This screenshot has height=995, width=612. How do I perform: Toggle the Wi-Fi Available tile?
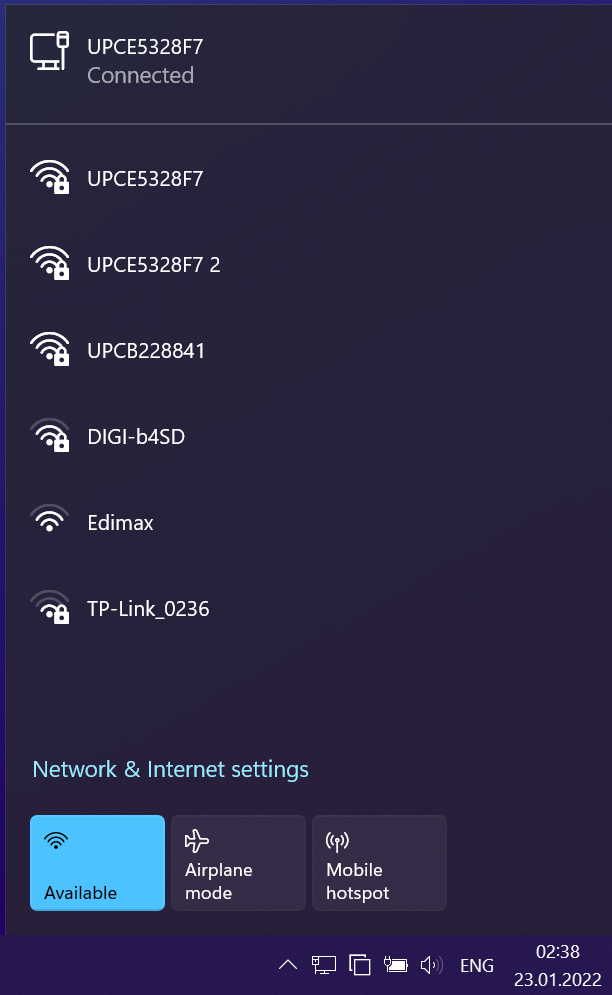tap(97, 862)
